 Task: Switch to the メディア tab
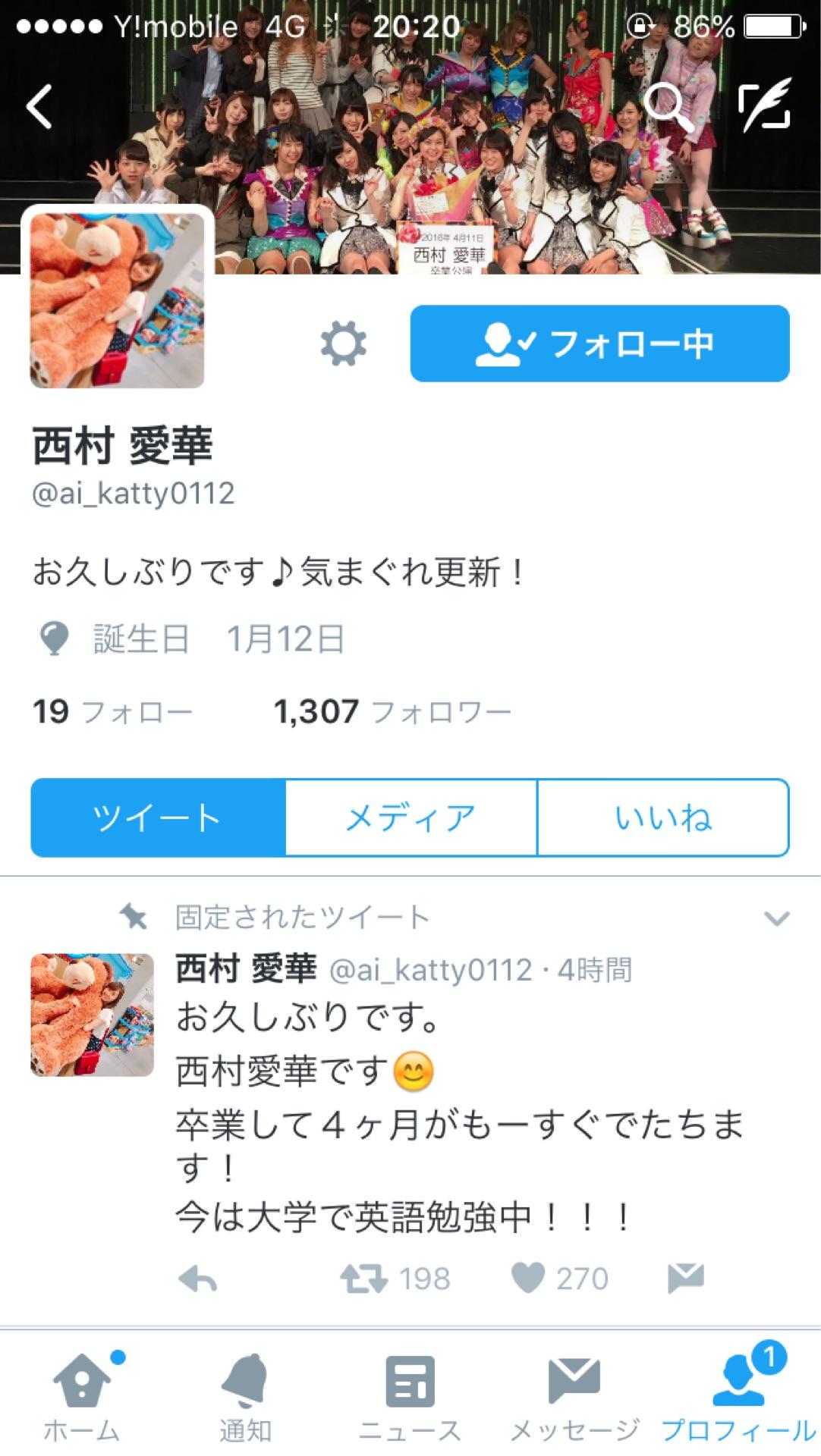[x=410, y=817]
